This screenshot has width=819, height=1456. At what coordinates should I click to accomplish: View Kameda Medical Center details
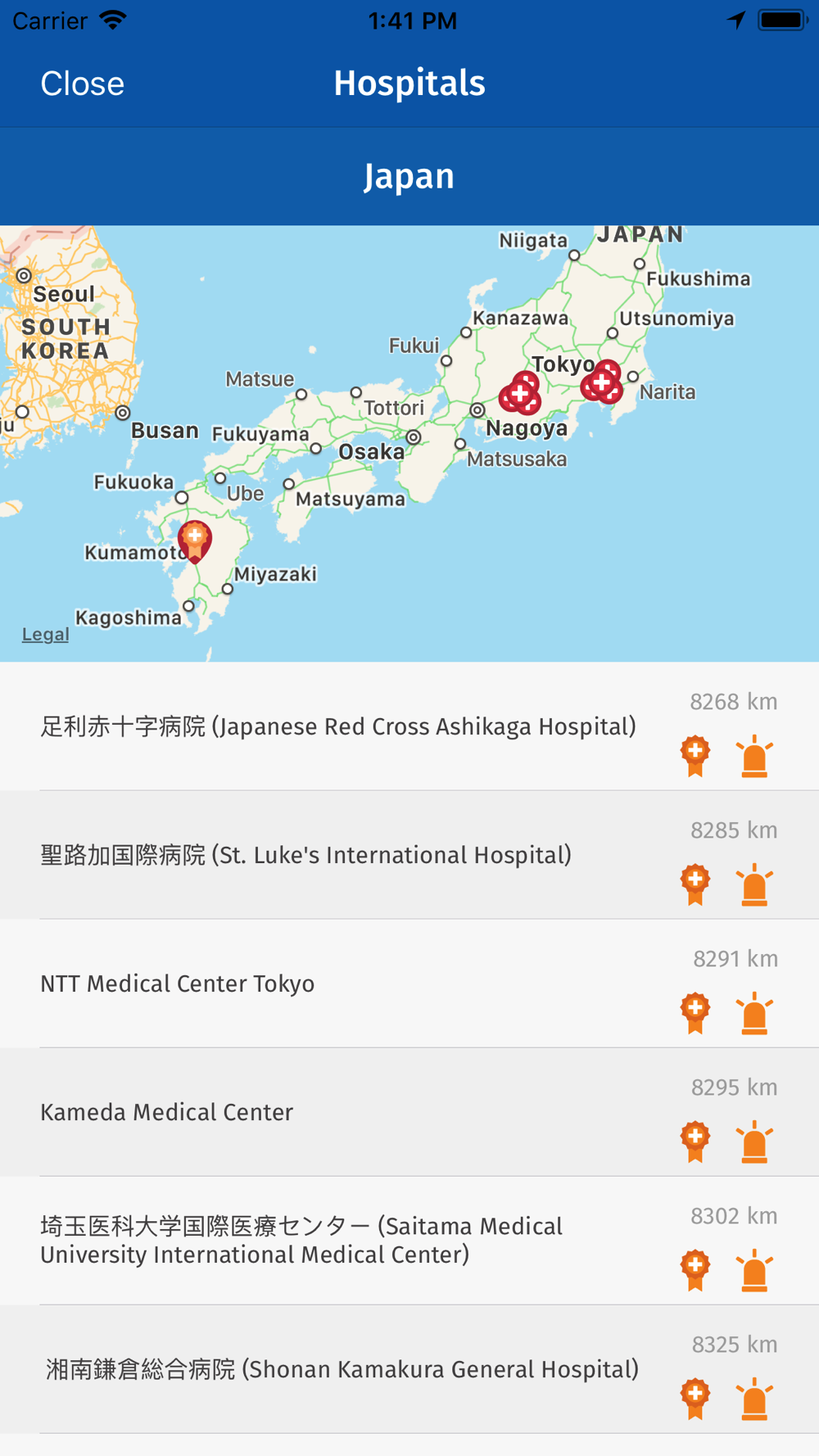pos(409,1112)
